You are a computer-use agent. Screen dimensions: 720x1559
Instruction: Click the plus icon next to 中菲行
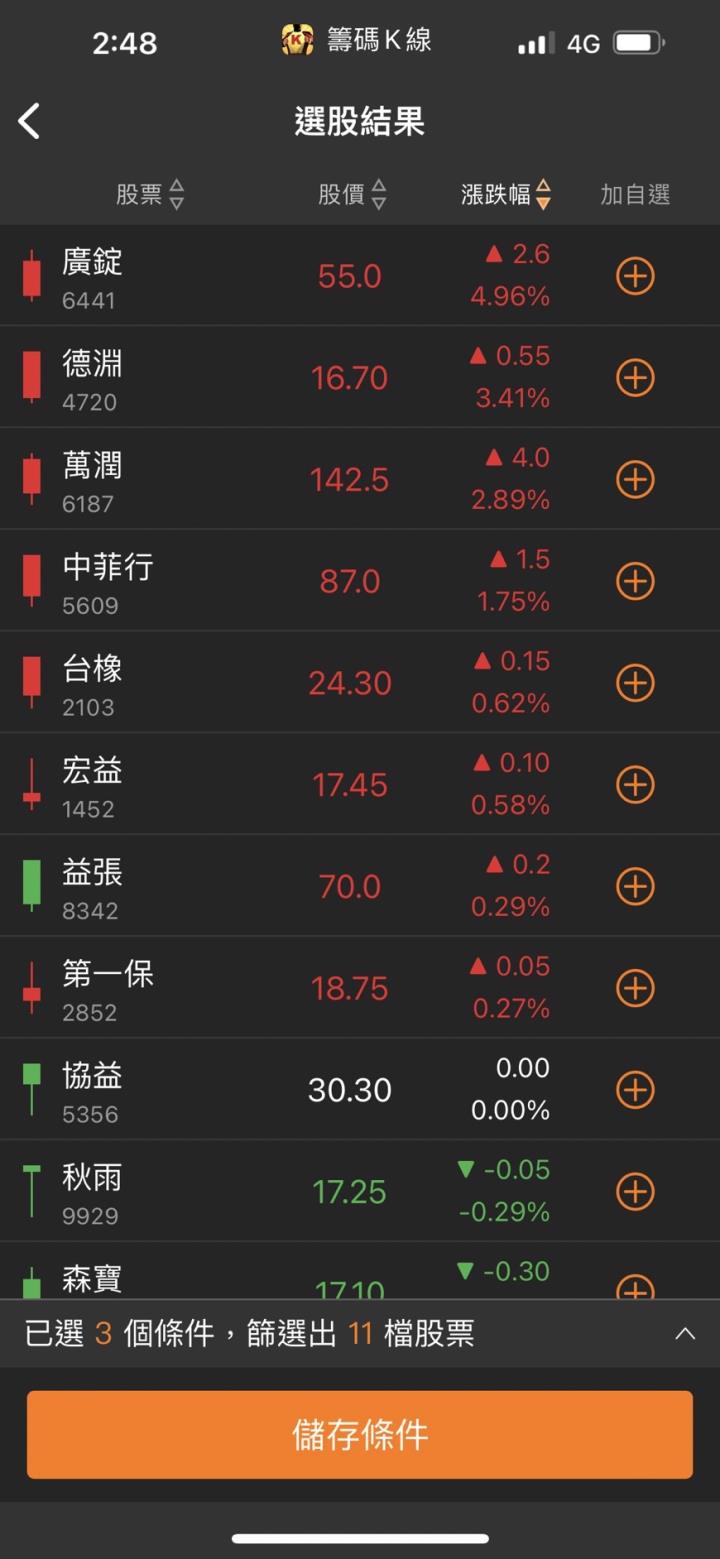tap(634, 581)
